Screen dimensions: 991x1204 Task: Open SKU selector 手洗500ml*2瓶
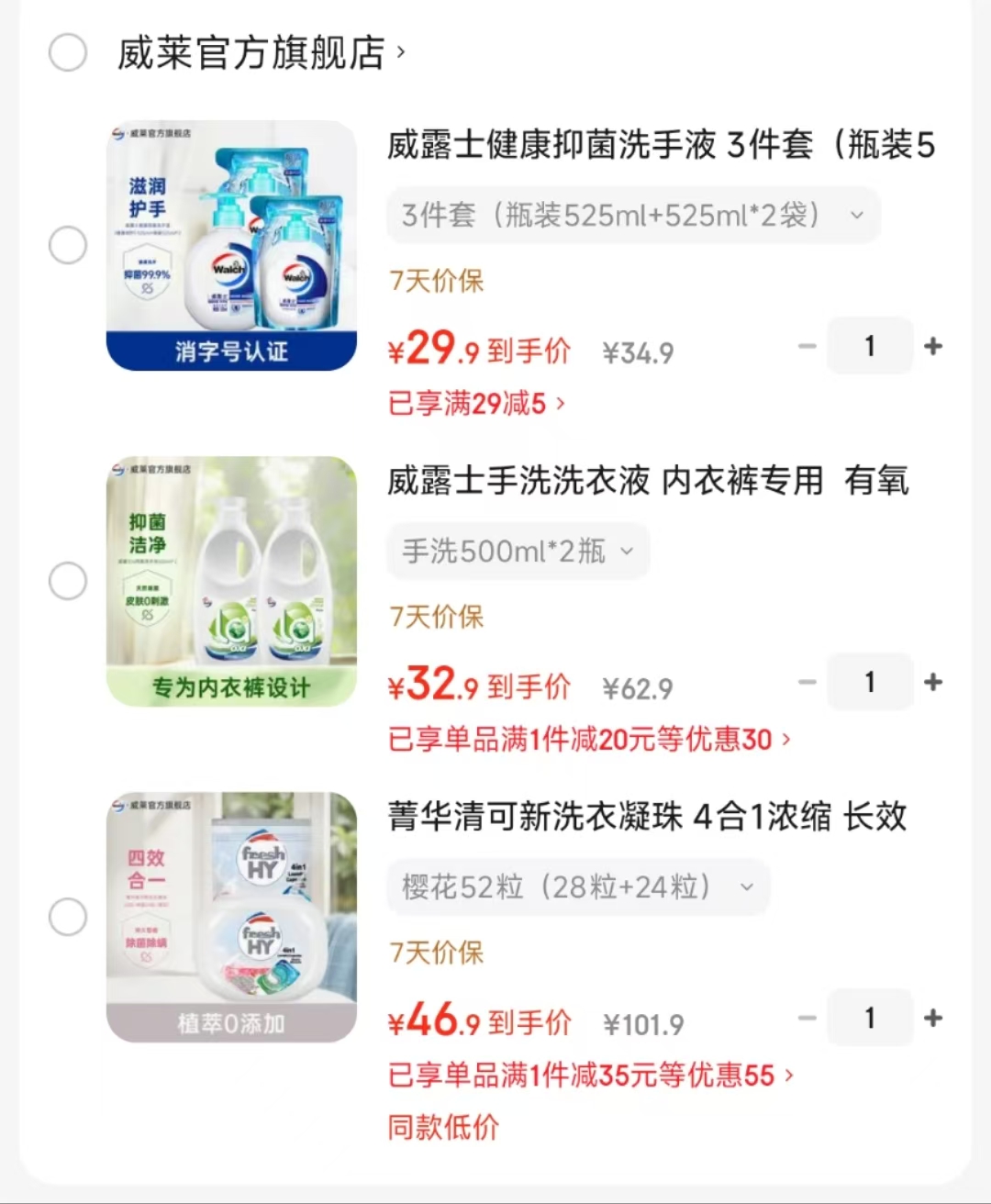click(517, 551)
